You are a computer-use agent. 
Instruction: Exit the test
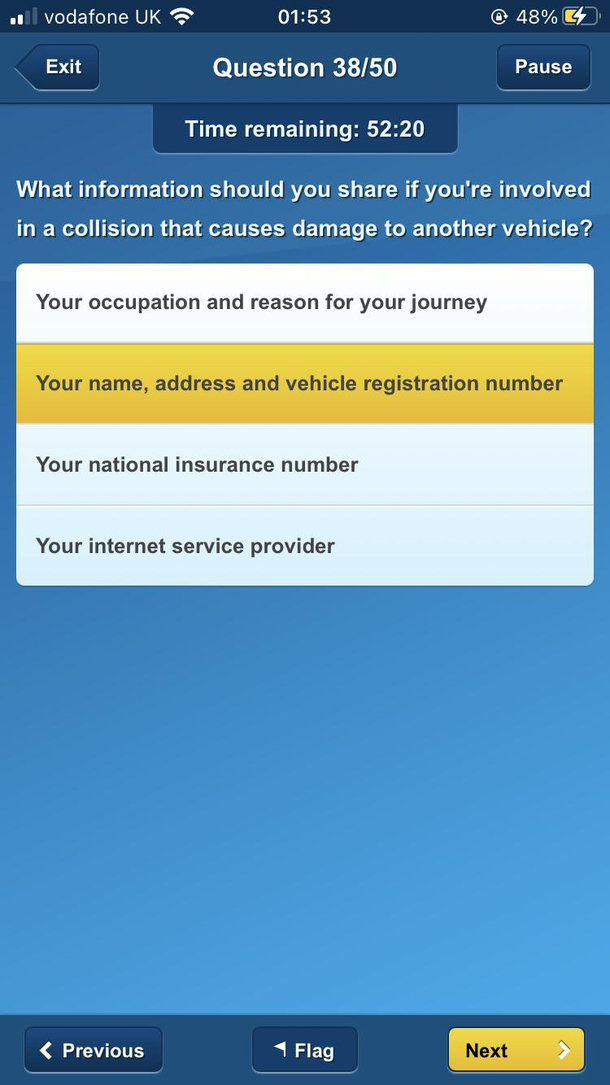58,67
